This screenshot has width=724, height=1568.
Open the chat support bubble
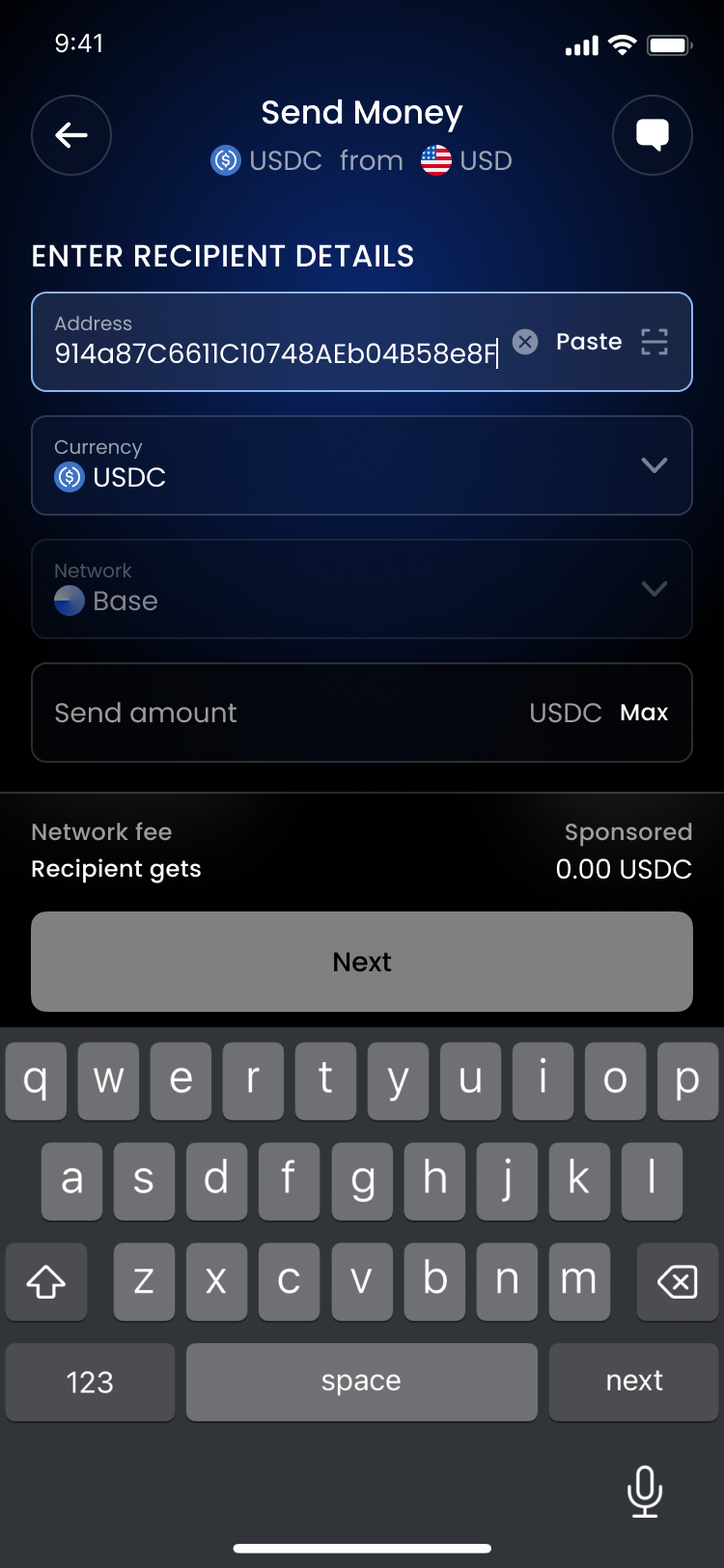pos(653,135)
